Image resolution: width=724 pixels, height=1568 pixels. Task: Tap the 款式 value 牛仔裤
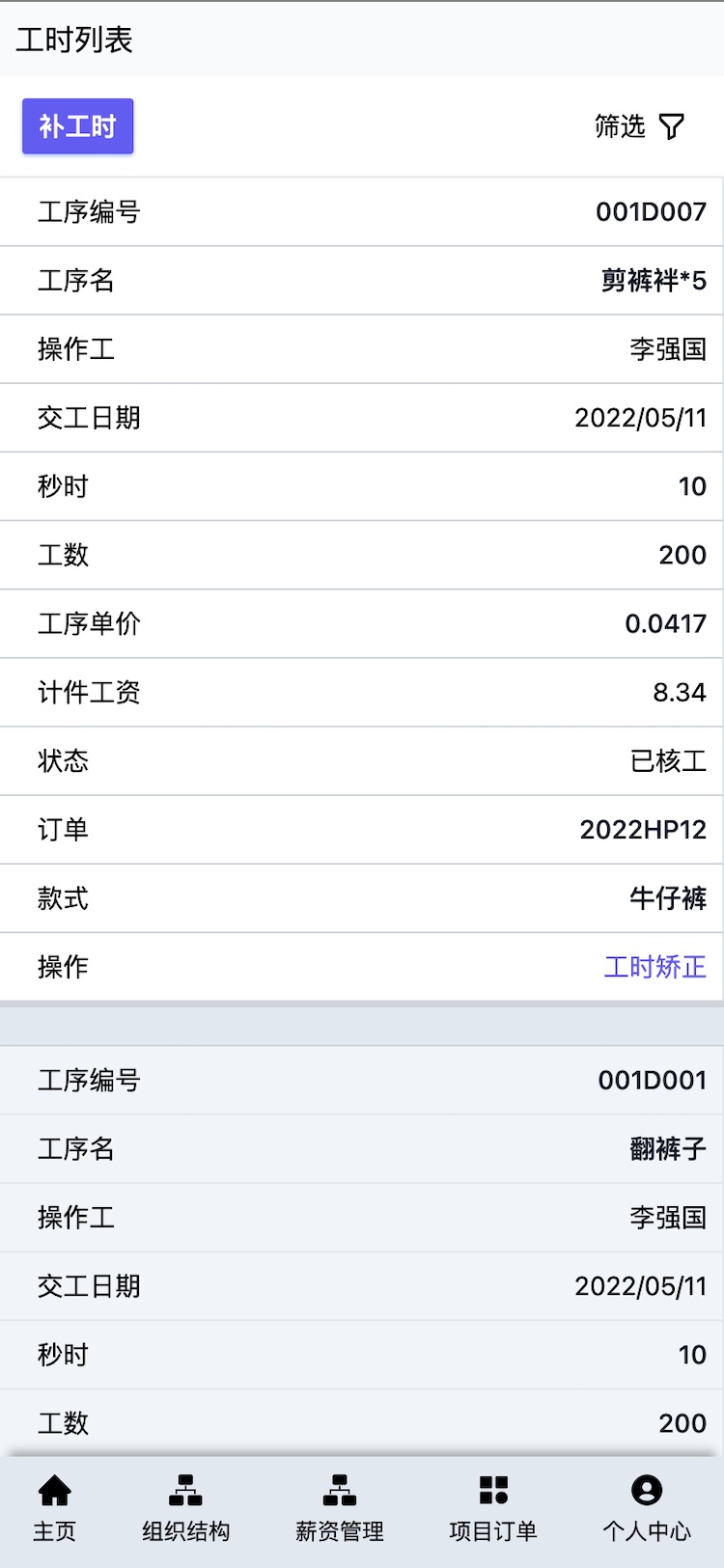coord(675,898)
